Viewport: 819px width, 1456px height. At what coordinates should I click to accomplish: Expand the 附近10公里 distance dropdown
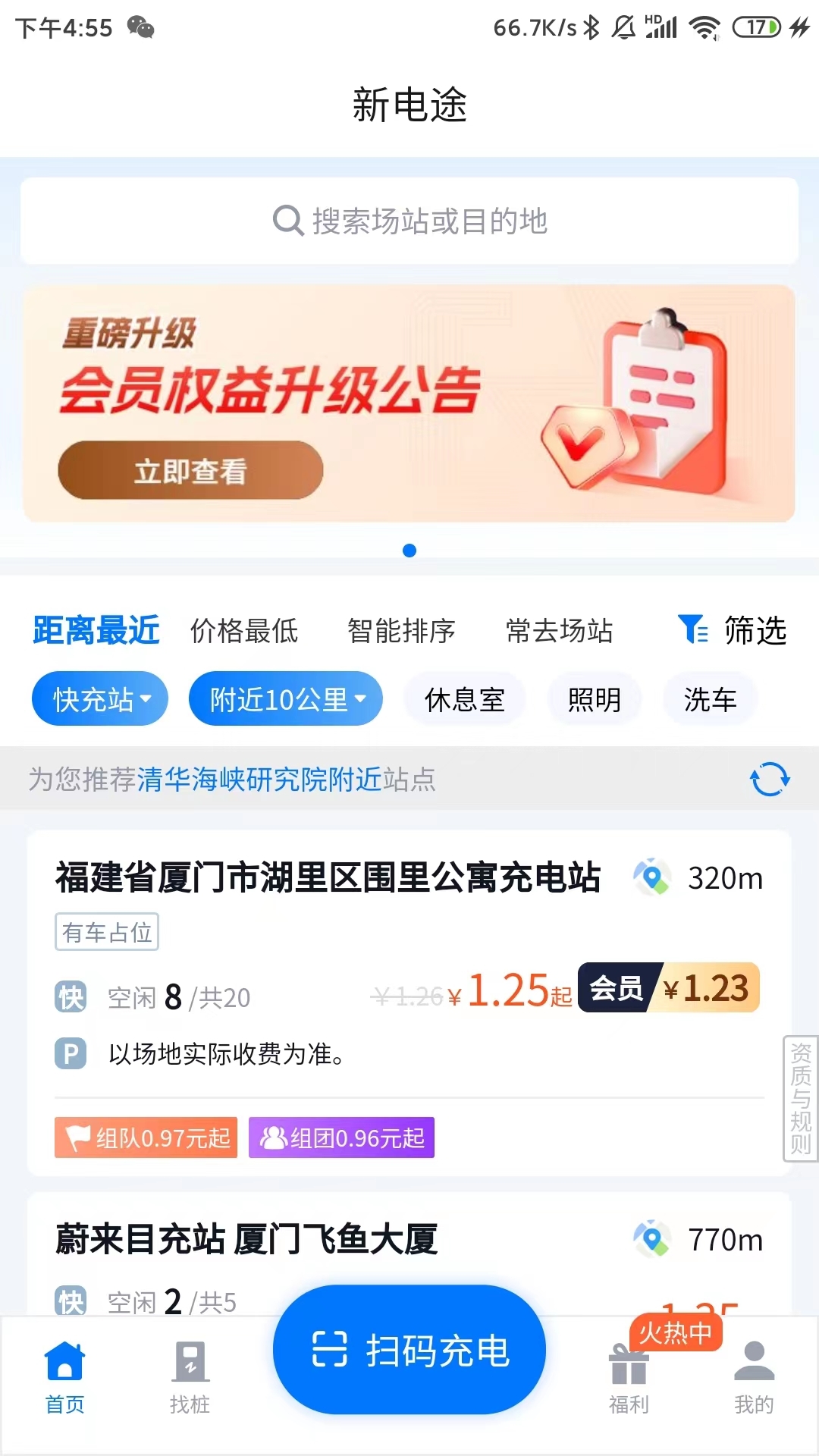coord(286,699)
